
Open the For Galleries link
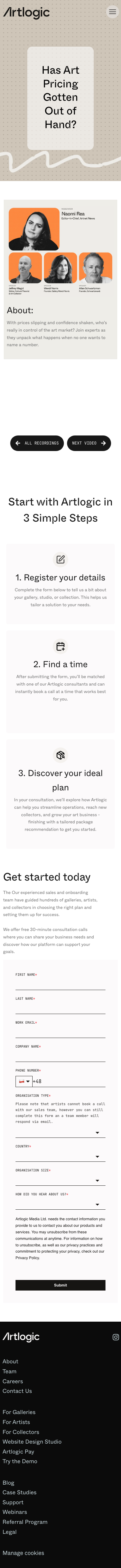pos(19,1412)
